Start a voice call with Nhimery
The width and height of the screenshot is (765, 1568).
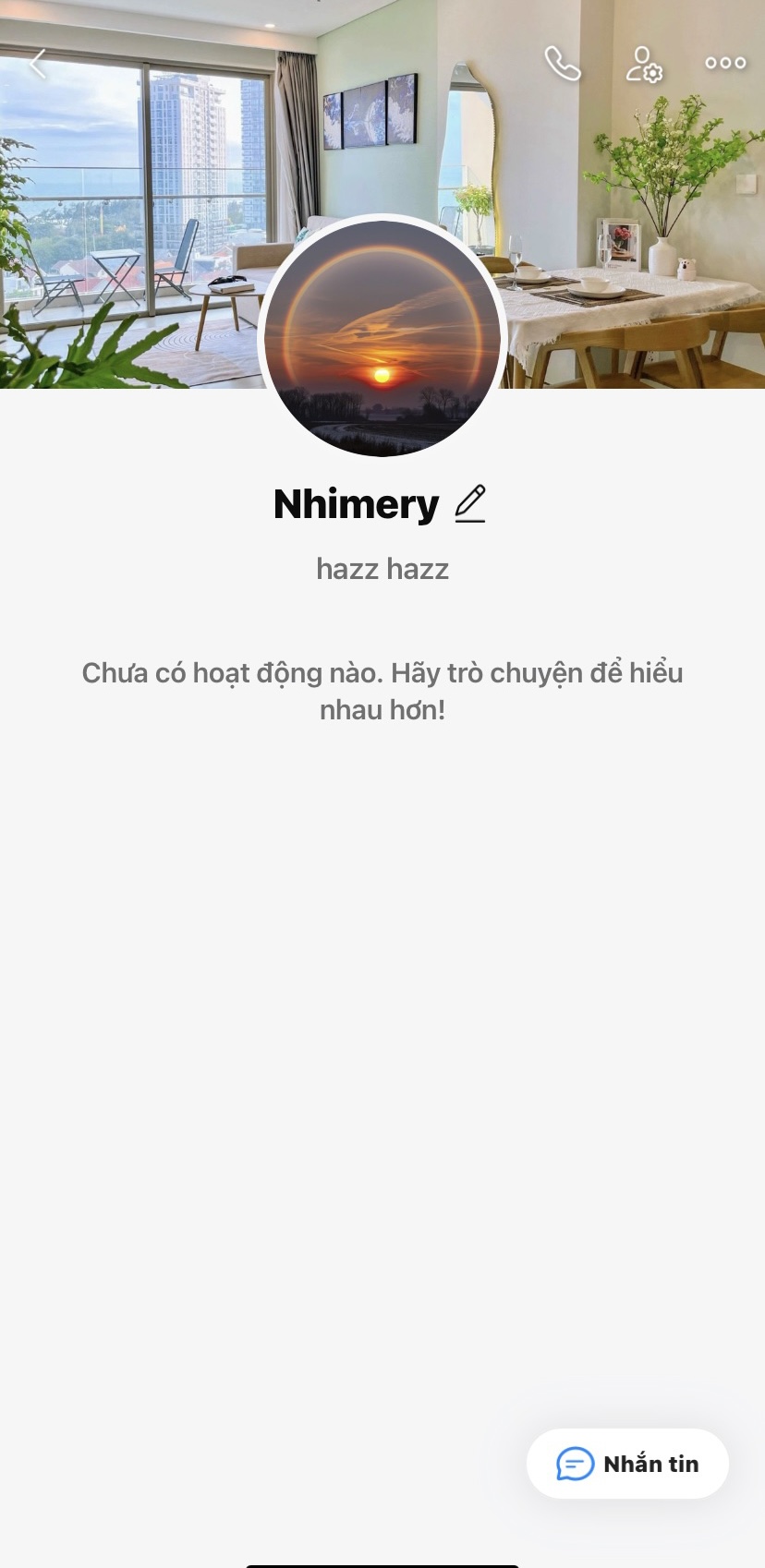(562, 64)
